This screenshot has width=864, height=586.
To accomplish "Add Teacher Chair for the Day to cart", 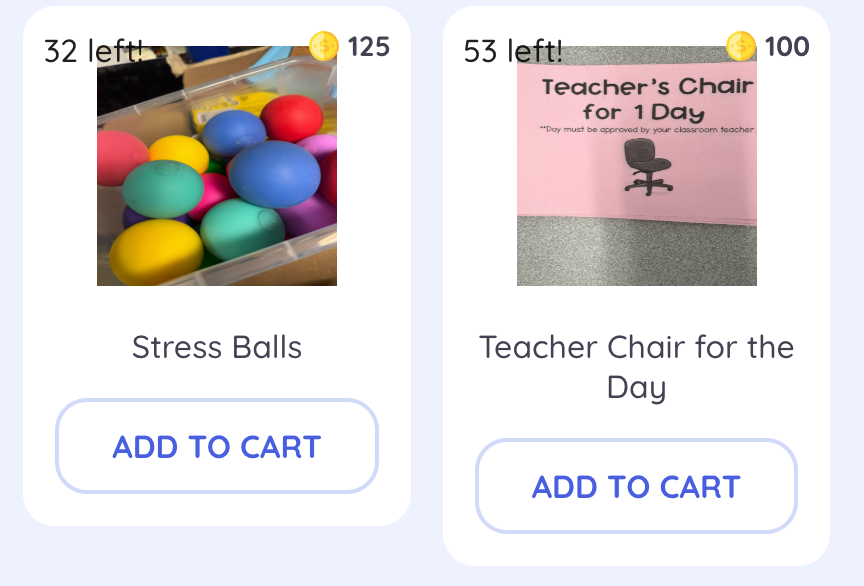I will 636,486.
